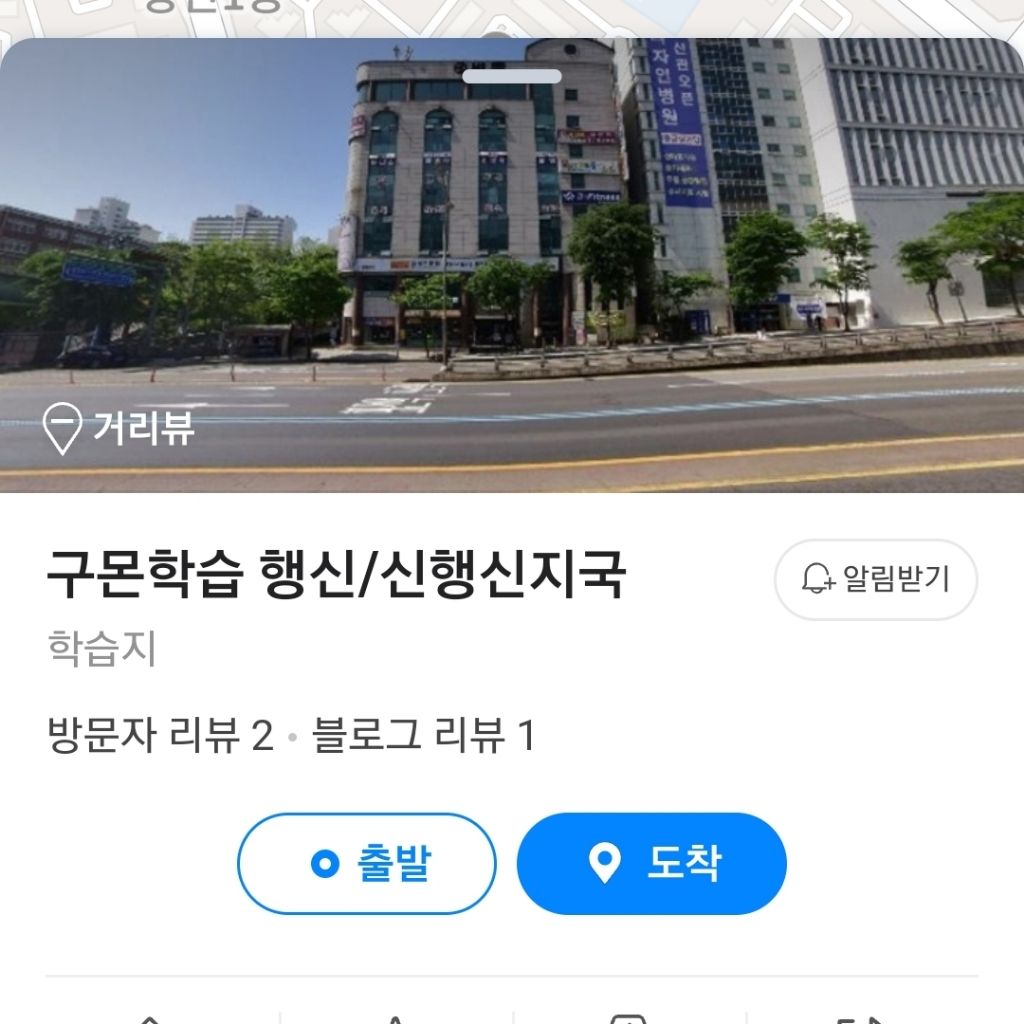This screenshot has width=1024, height=1024.
Task: Open 블로그 리뷰 1 blog reviews
Action: [424, 738]
